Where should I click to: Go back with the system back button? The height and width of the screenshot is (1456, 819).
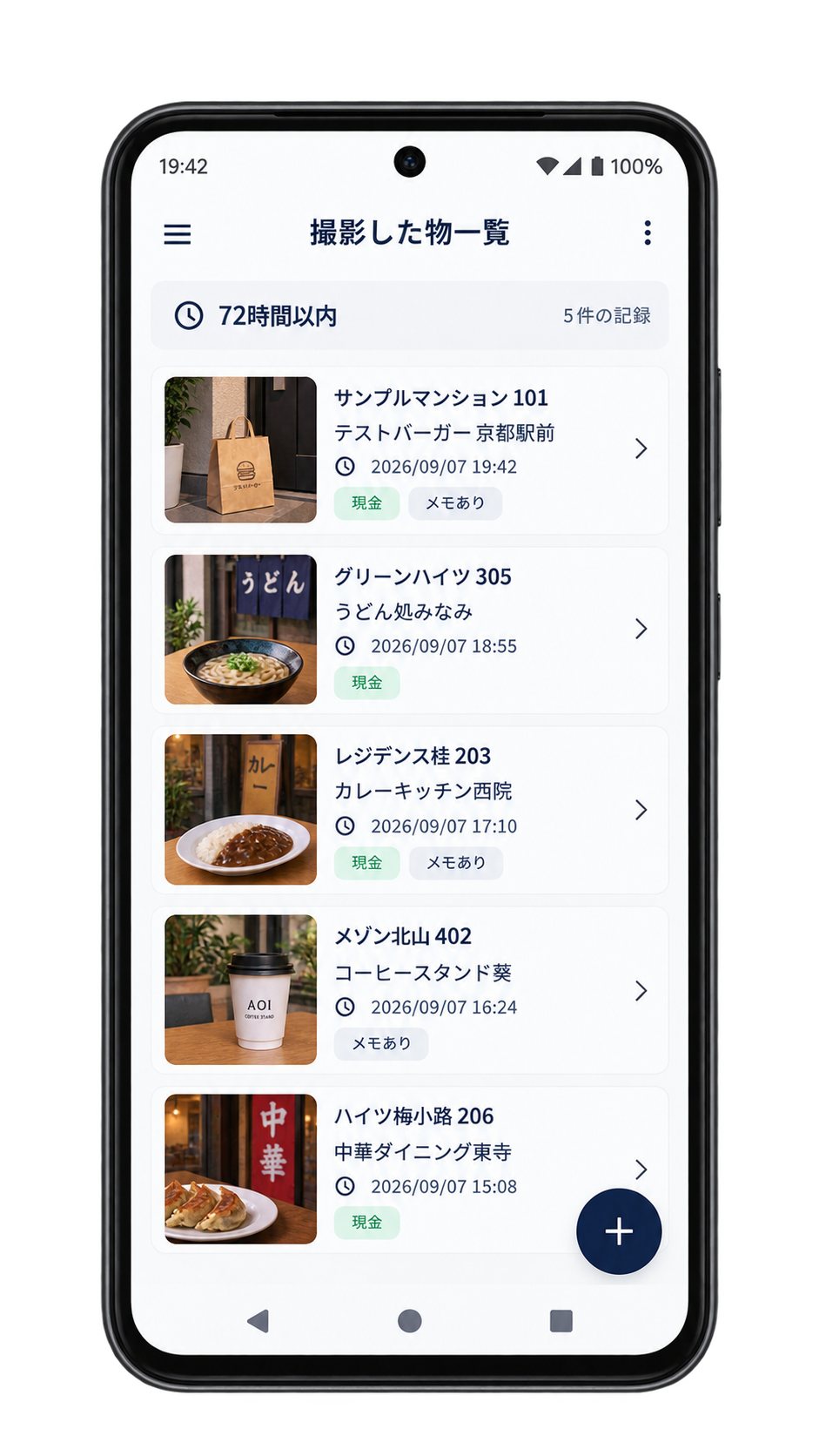point(258,1321)
